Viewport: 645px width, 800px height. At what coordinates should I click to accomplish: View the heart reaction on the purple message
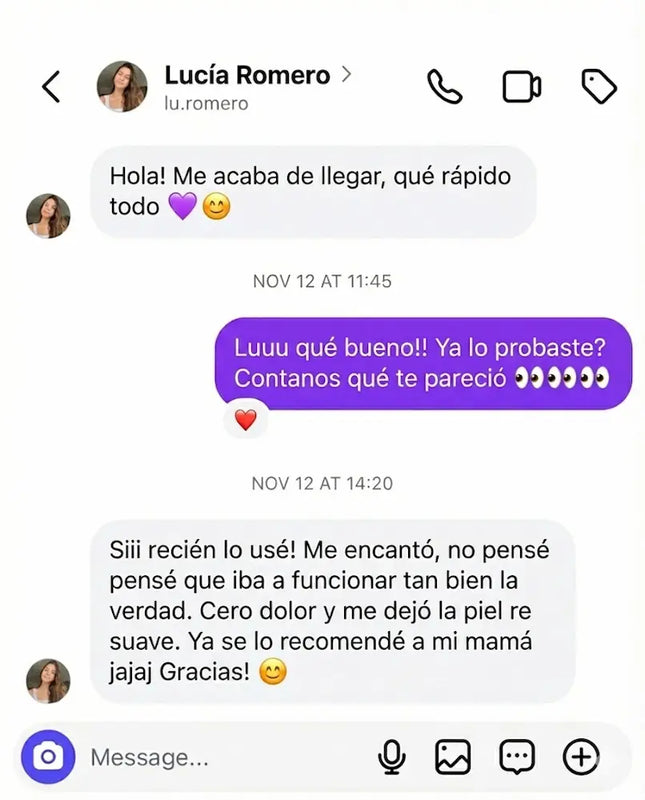pyautogui.click(x=246, y=420)
